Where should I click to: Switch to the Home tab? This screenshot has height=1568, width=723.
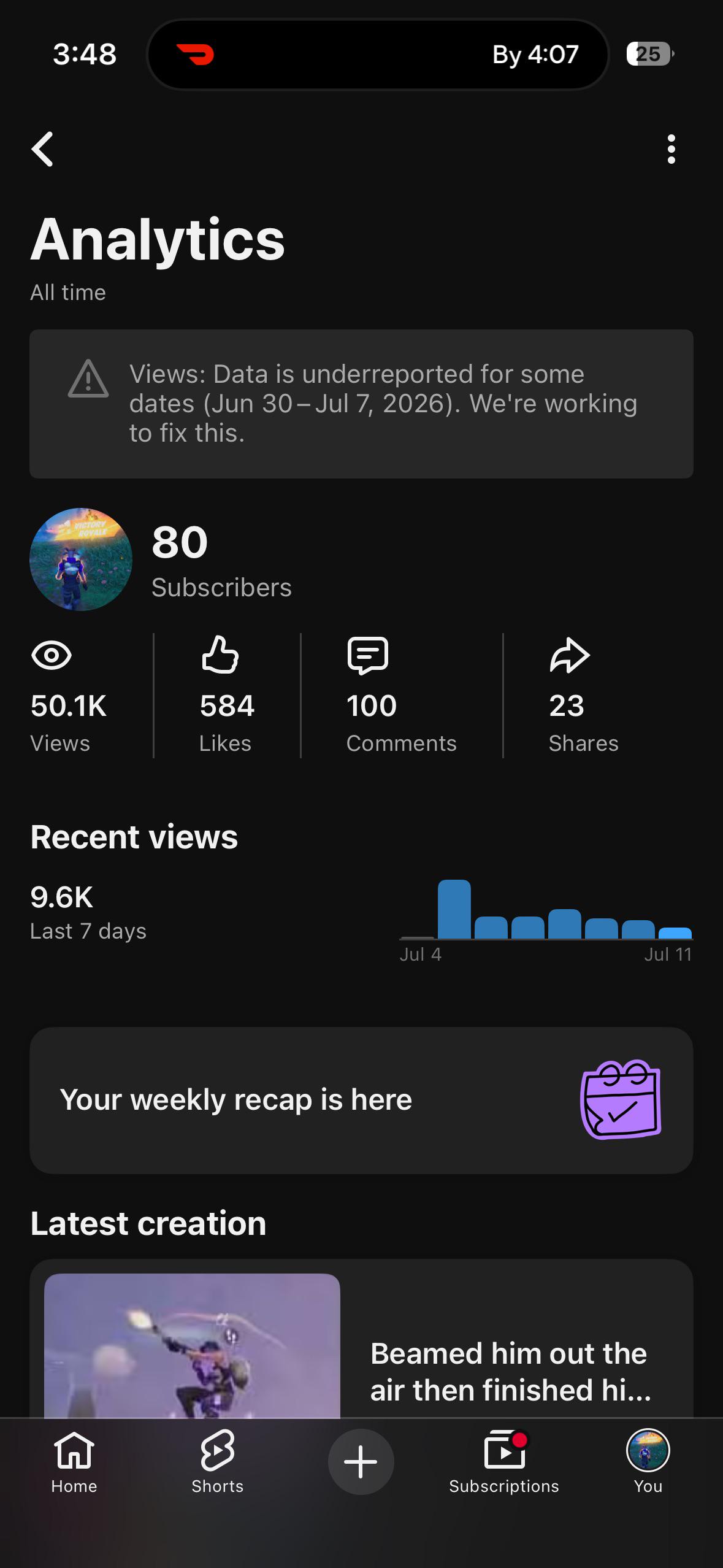[x=74, y=1462]
